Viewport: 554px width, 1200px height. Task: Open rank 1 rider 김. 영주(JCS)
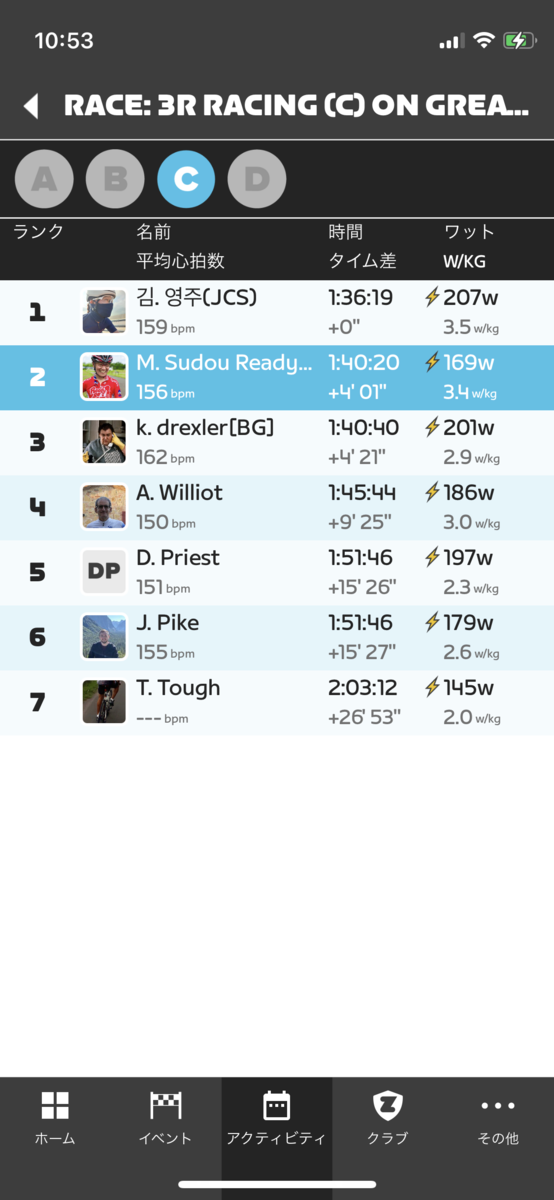coord(277,313)
